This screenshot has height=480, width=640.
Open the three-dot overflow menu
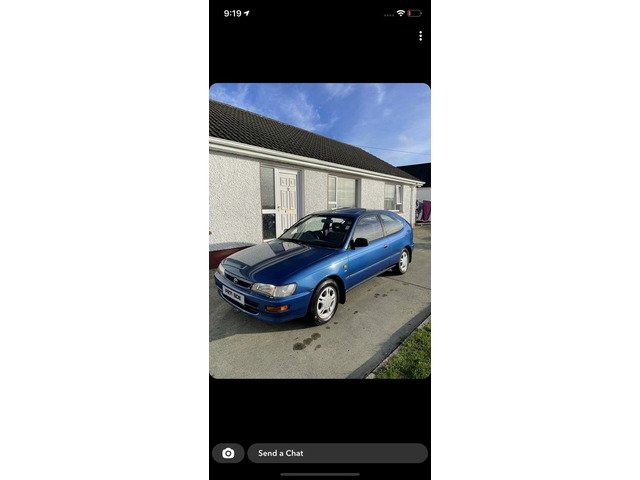tap(420, 36)
